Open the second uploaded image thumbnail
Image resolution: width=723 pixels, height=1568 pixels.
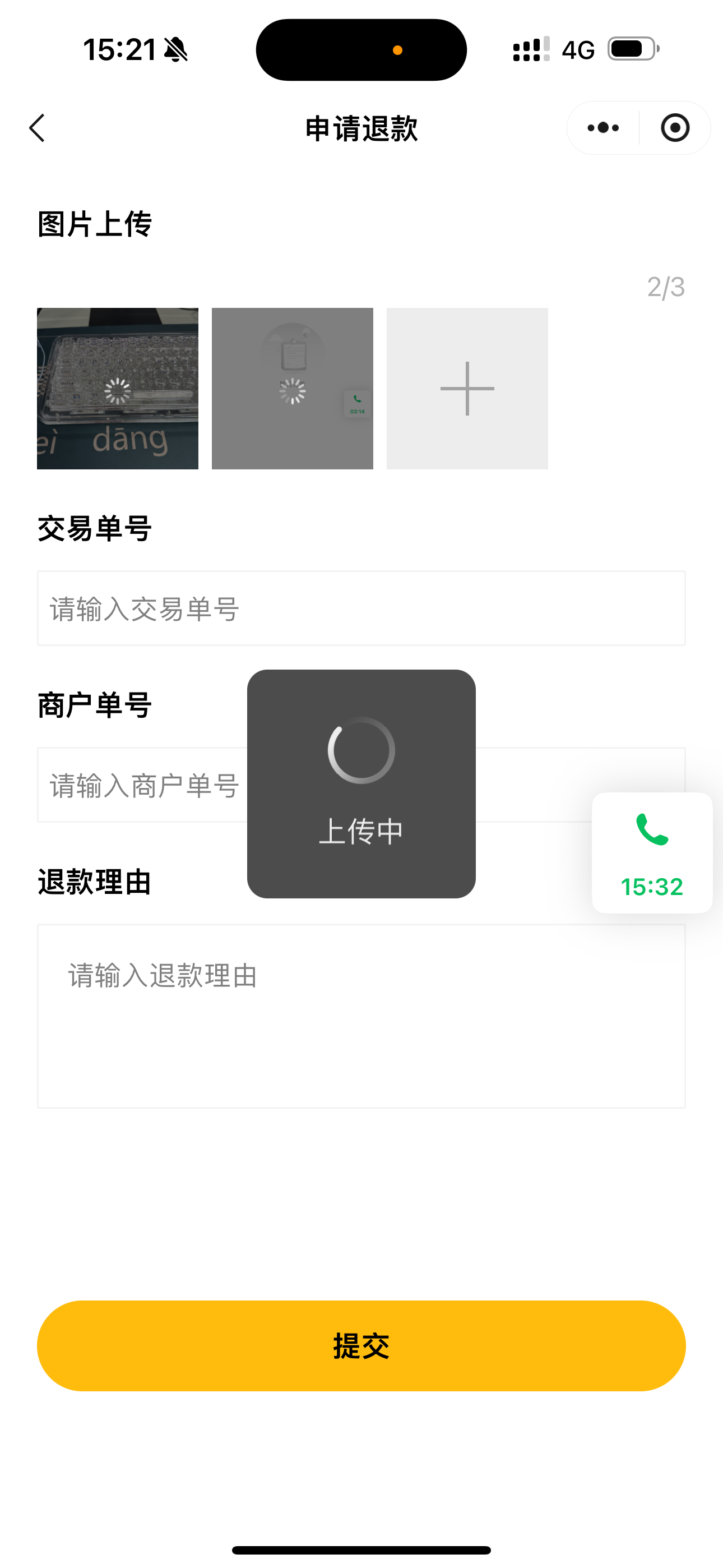[x=292, y=388]
